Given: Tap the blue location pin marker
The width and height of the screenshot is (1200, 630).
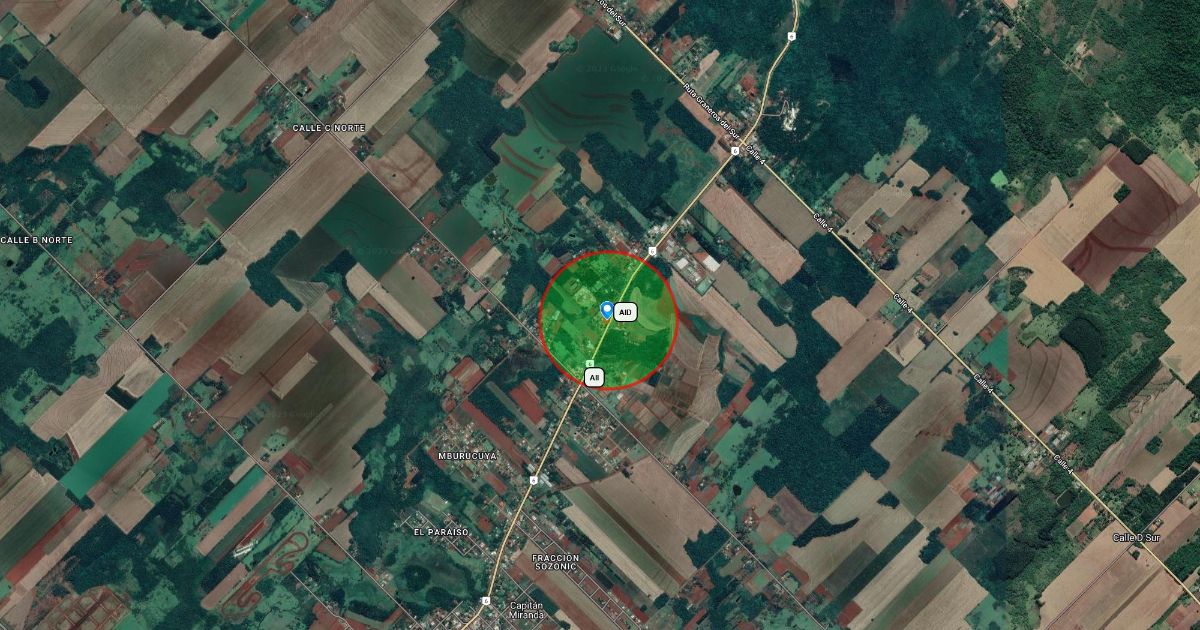Looking at the screenshot, I should point(606,310).
